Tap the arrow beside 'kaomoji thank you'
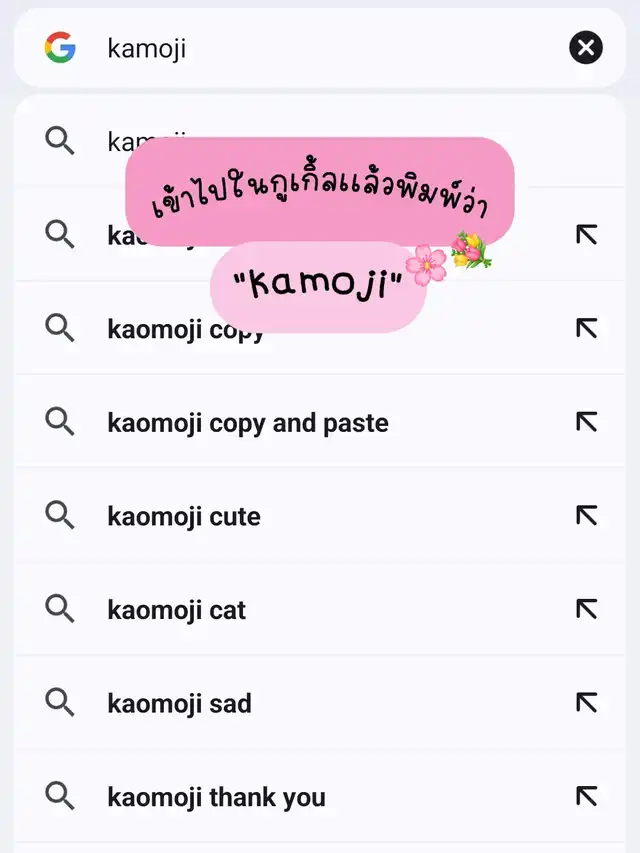 (587, 796)
